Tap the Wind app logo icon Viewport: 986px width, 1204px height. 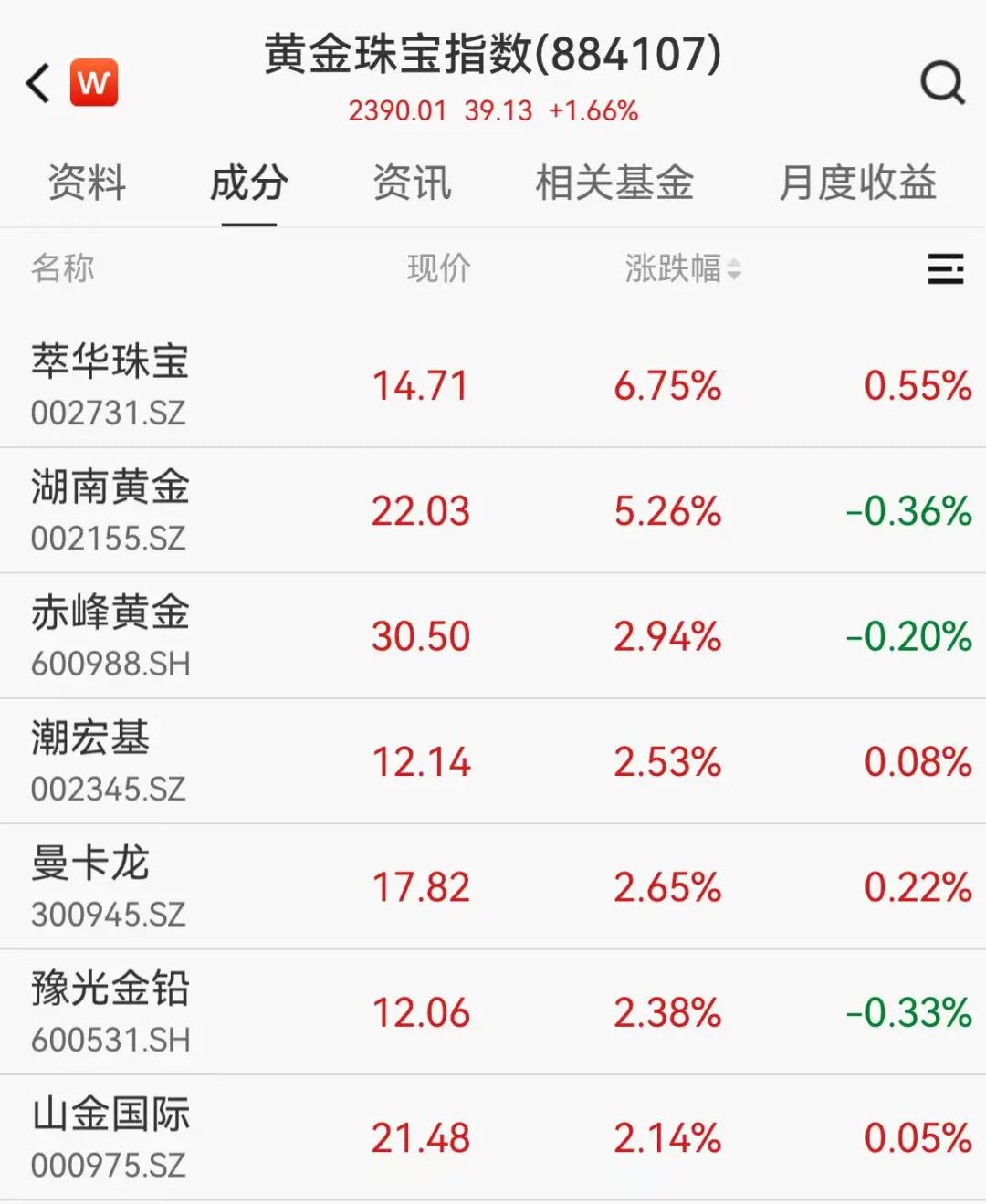coord(94,82)
